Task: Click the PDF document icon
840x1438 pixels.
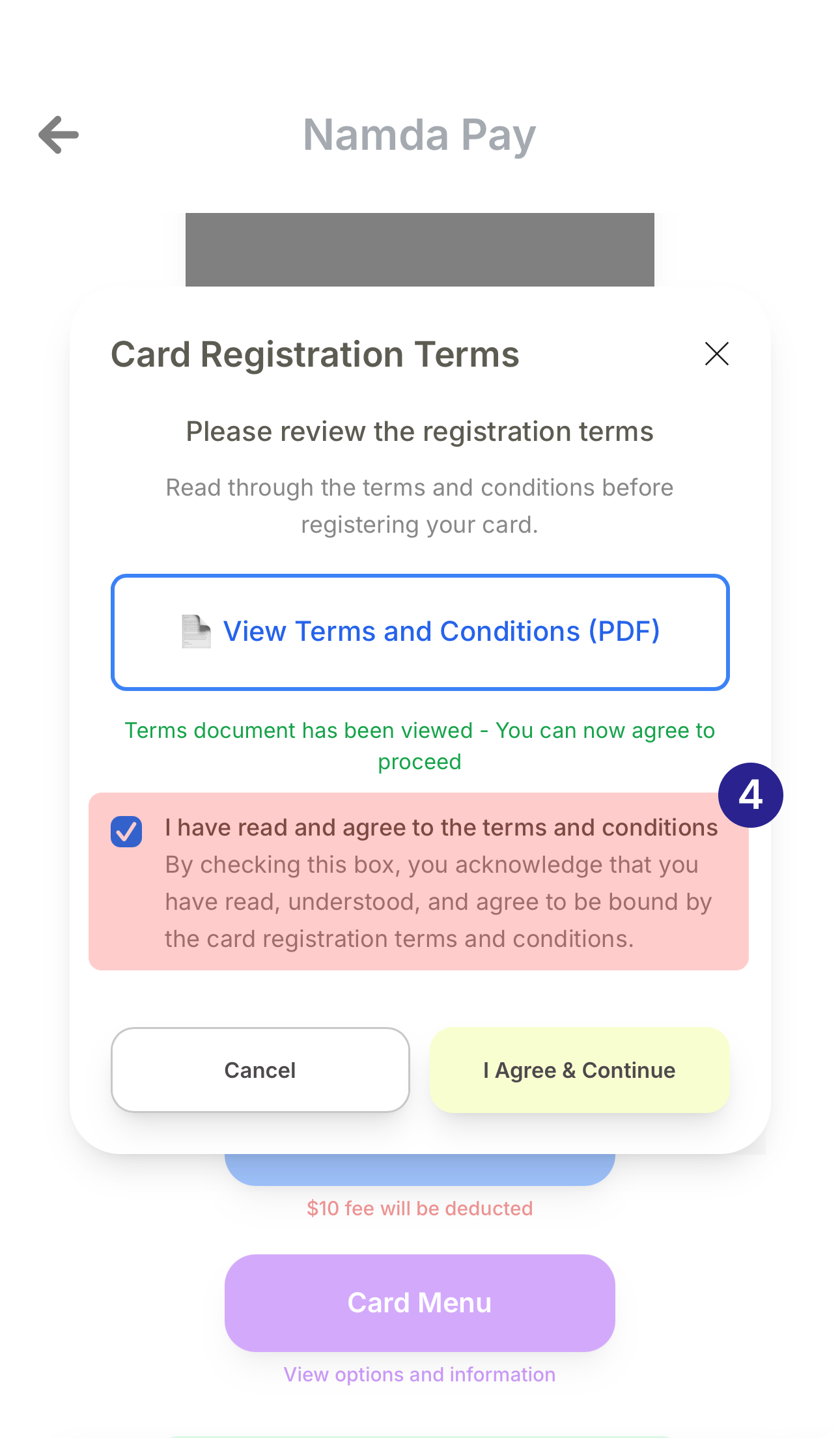Action: click(x=195, y=630)
